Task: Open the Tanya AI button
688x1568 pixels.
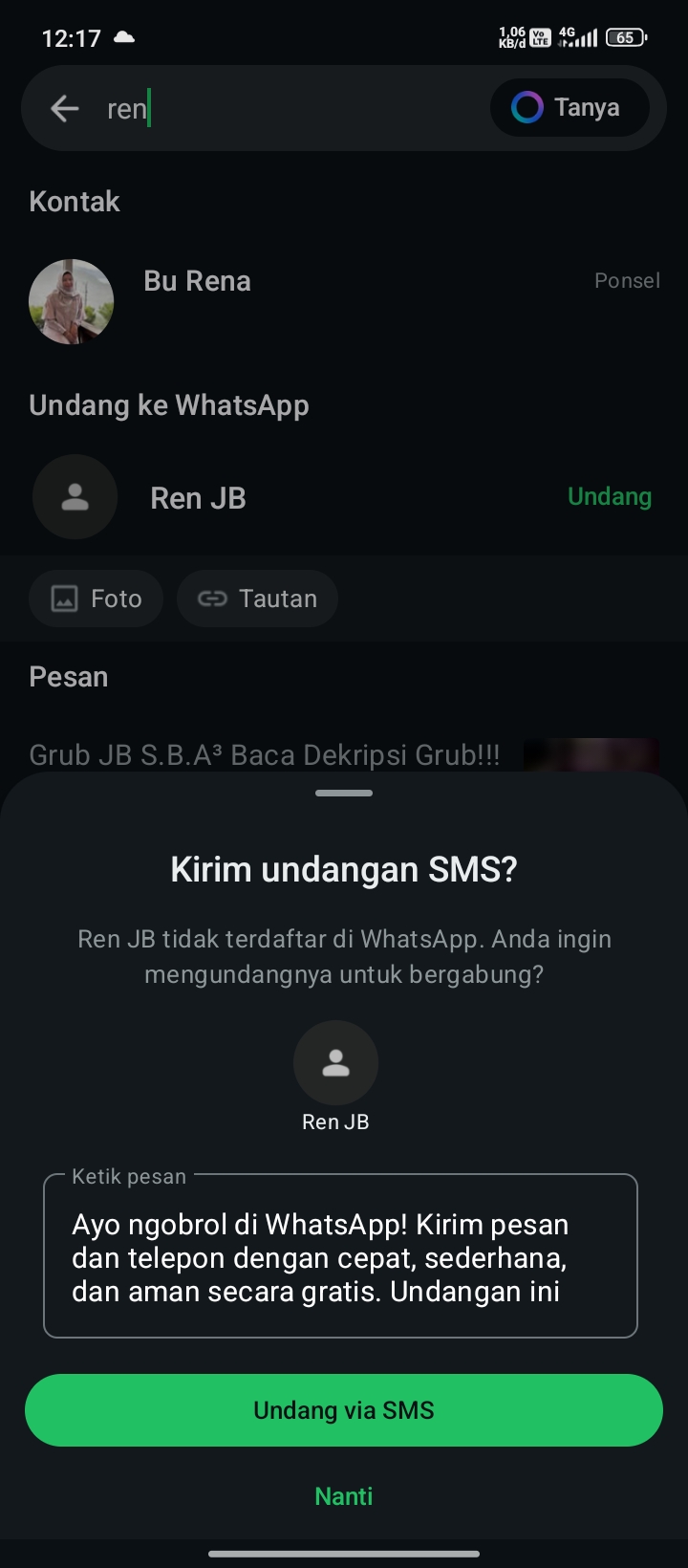Action: pos(570,108)
